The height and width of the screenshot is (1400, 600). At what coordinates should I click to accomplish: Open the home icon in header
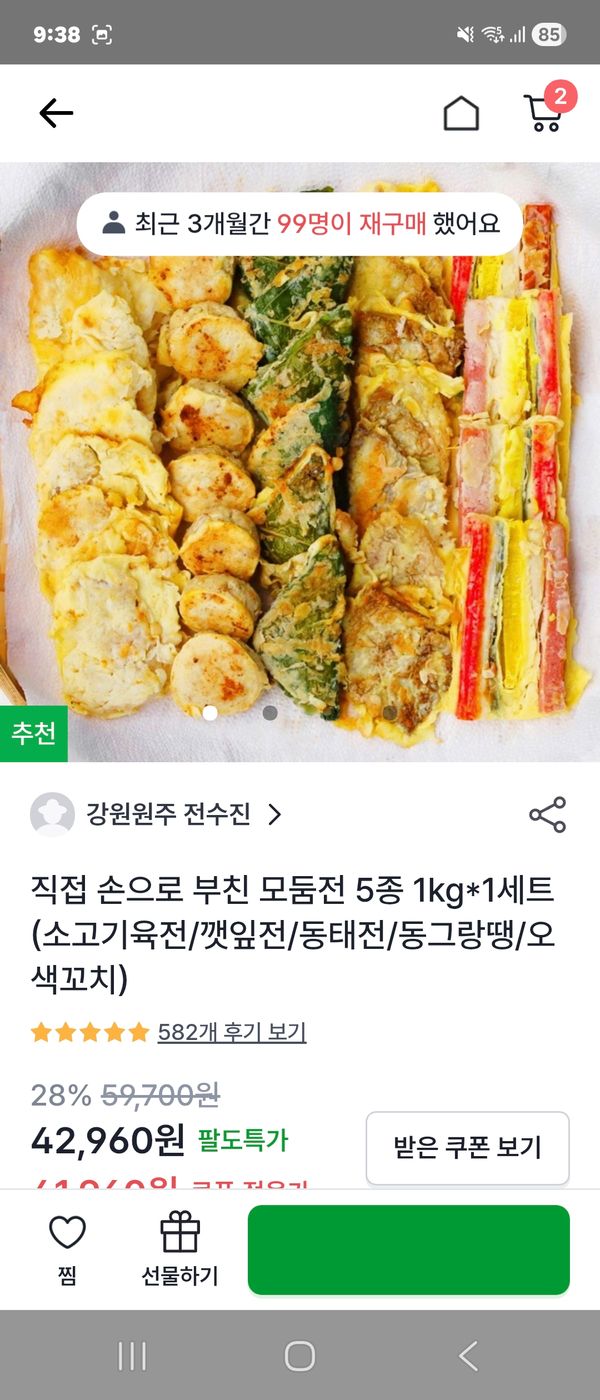pyautogui.click(x=461, y=114)
